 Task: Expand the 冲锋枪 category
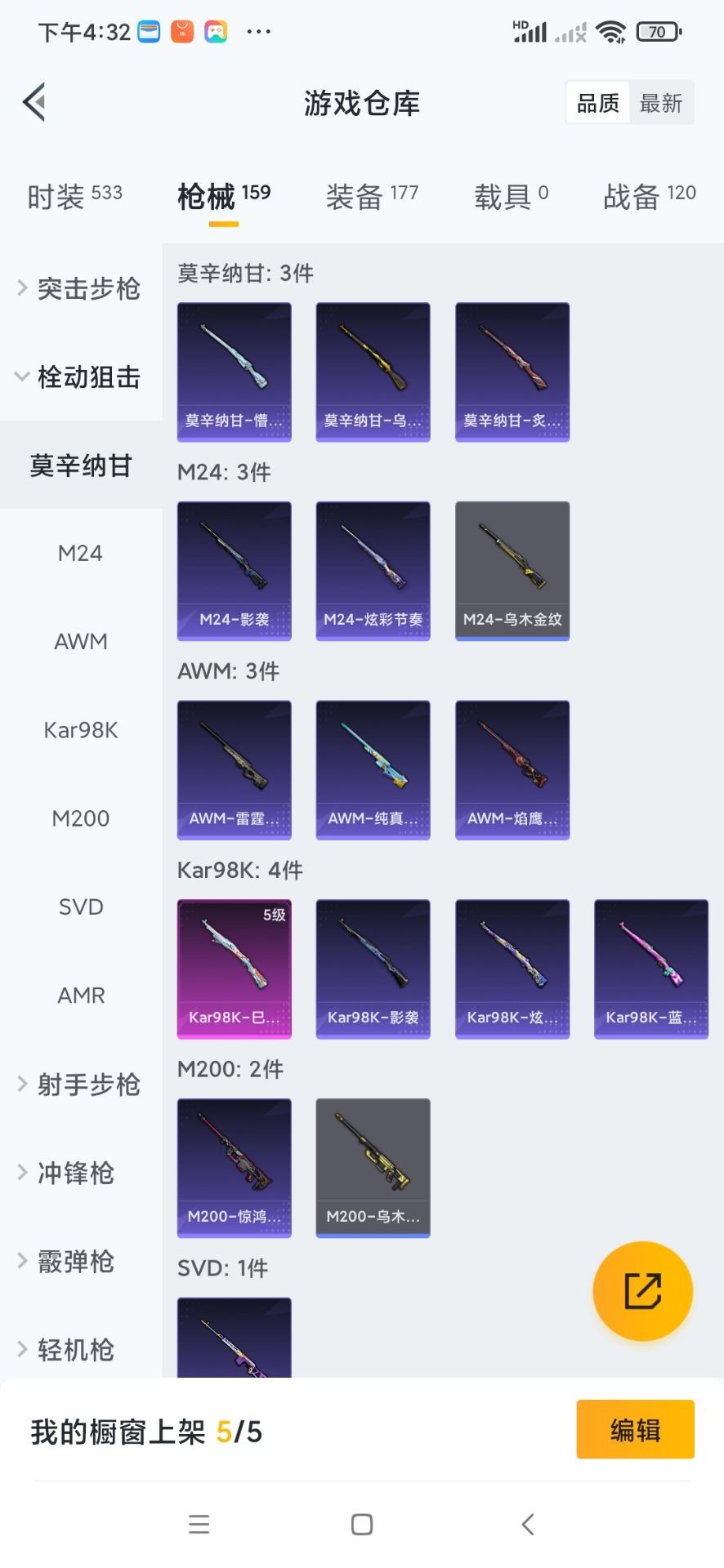click(75, 1173)
